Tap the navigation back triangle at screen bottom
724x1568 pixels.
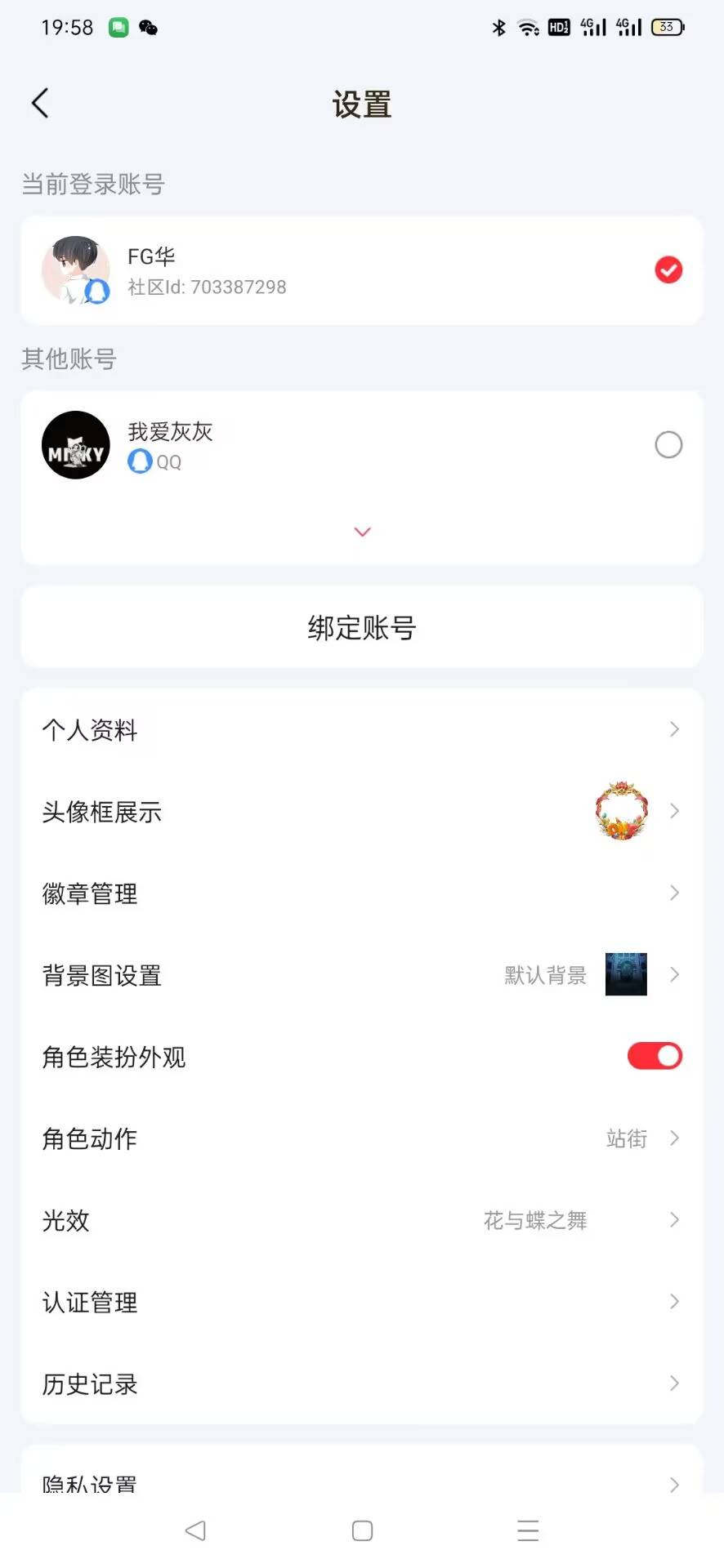point(195,1530)
